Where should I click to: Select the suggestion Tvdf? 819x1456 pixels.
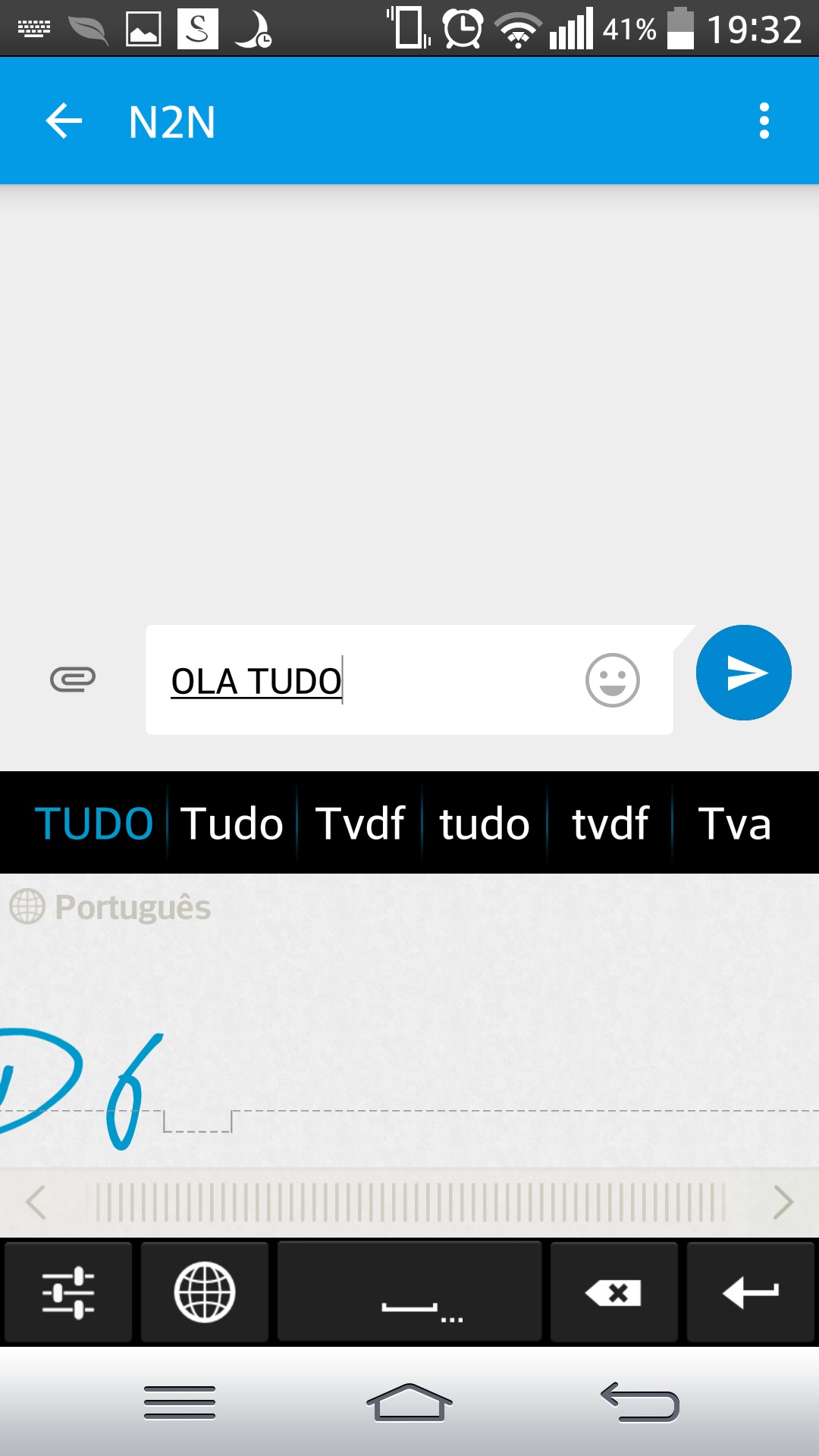(359, 824)
